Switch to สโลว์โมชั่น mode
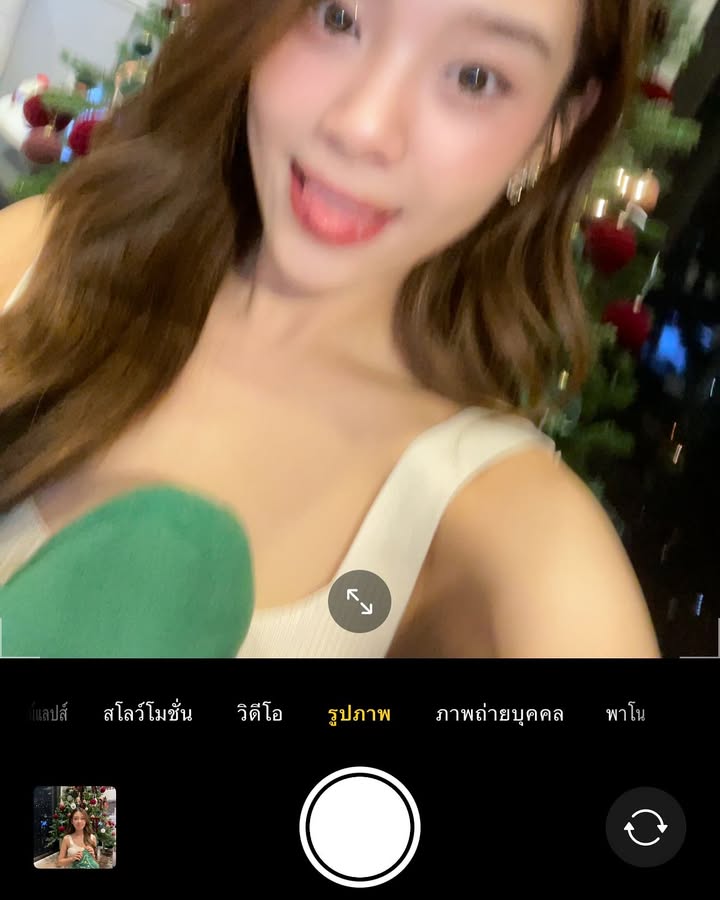Image resolution: width=720 pixels, height=900 pixels. [x=148, y=714]
